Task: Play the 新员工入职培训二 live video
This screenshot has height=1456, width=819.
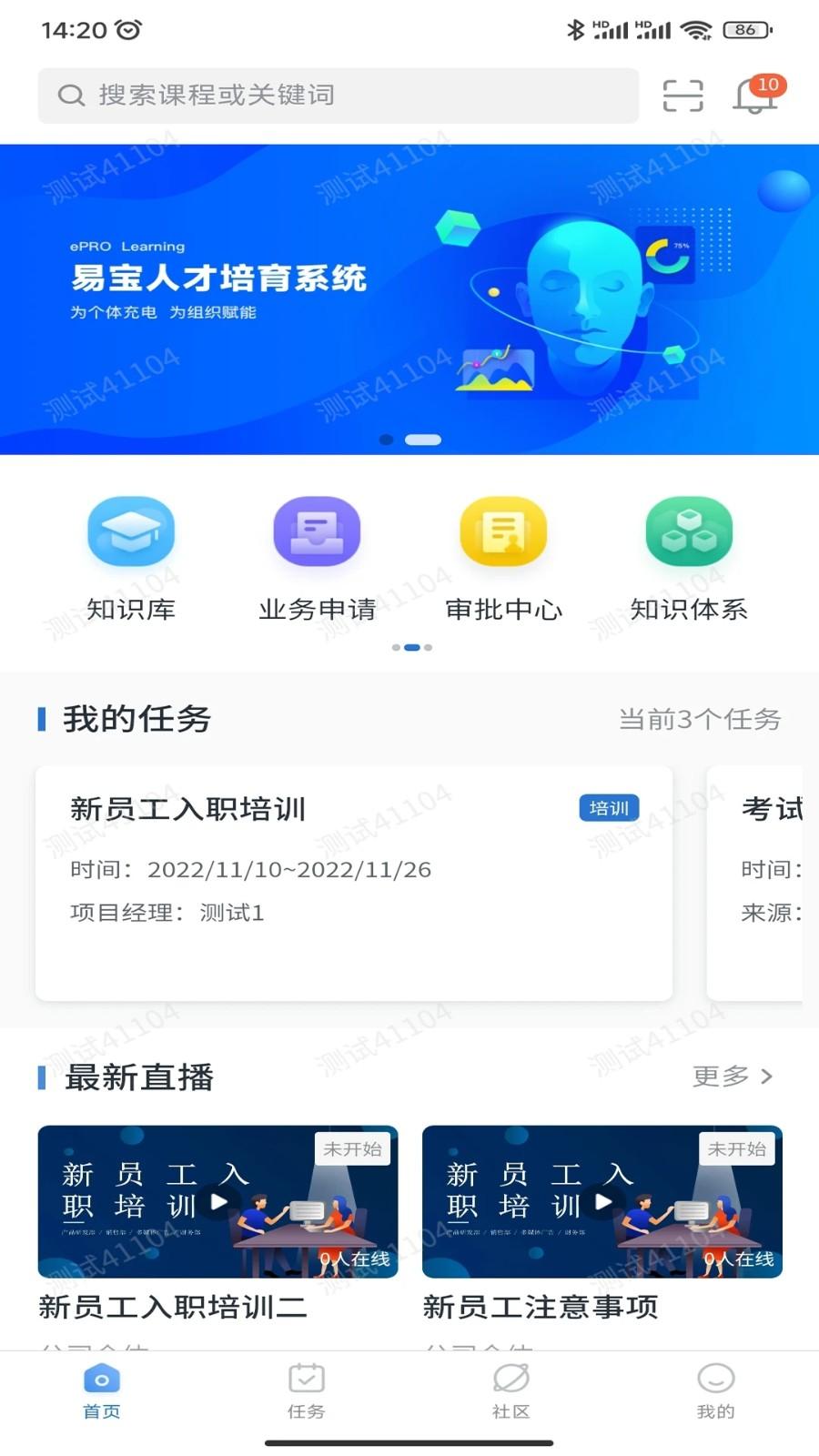Action: coord(217,1201)
